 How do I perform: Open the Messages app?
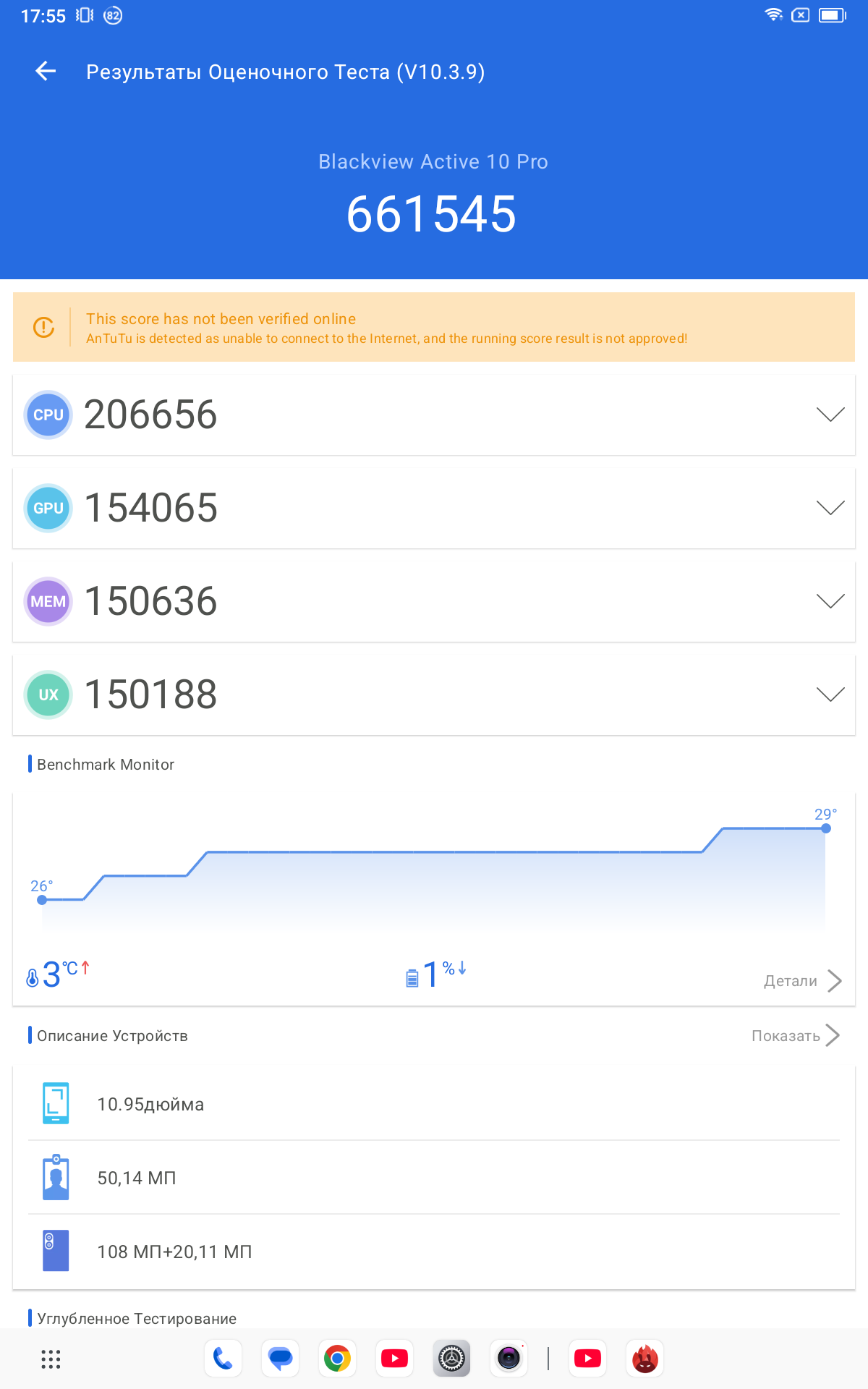tap(280, 1359)
